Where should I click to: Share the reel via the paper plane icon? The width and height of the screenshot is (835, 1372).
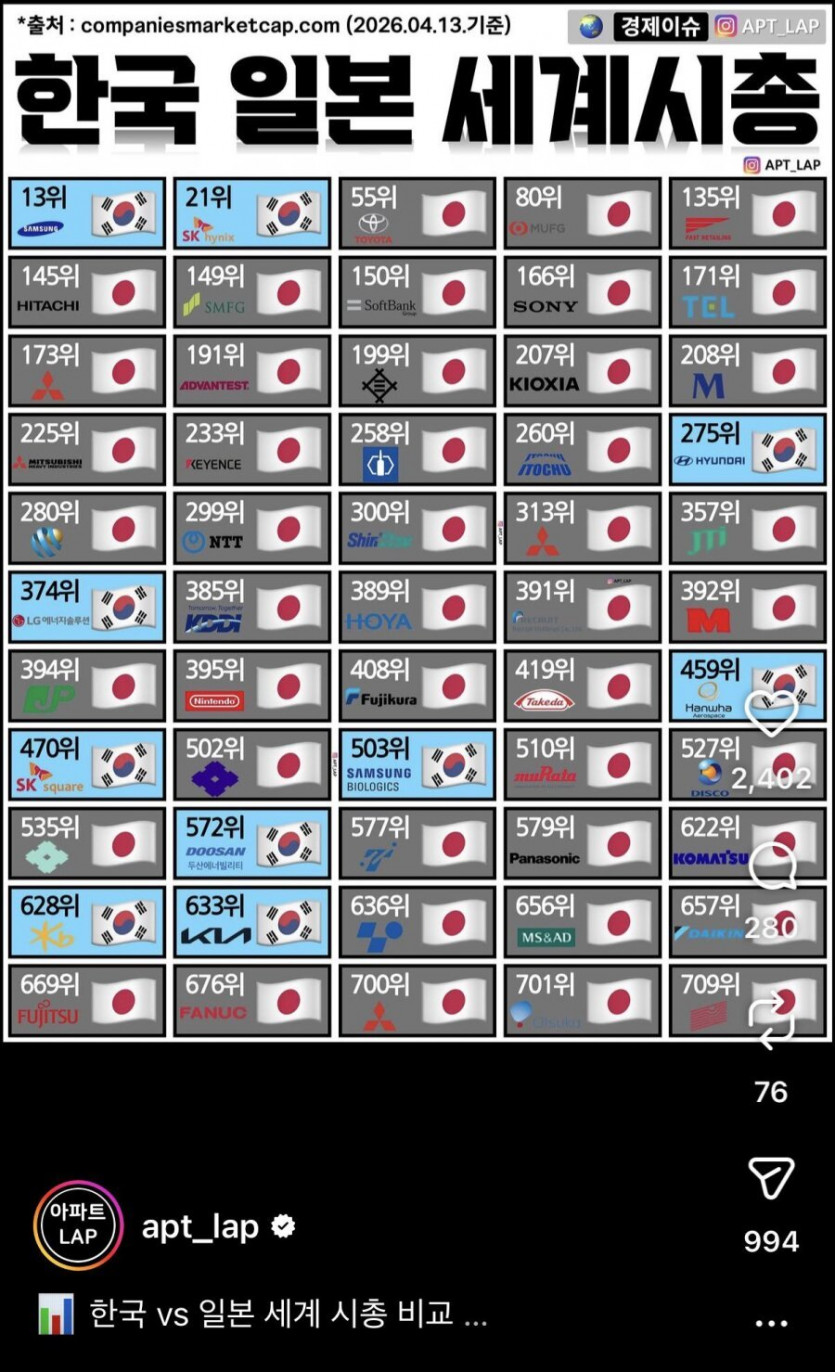coord(771,1178)
